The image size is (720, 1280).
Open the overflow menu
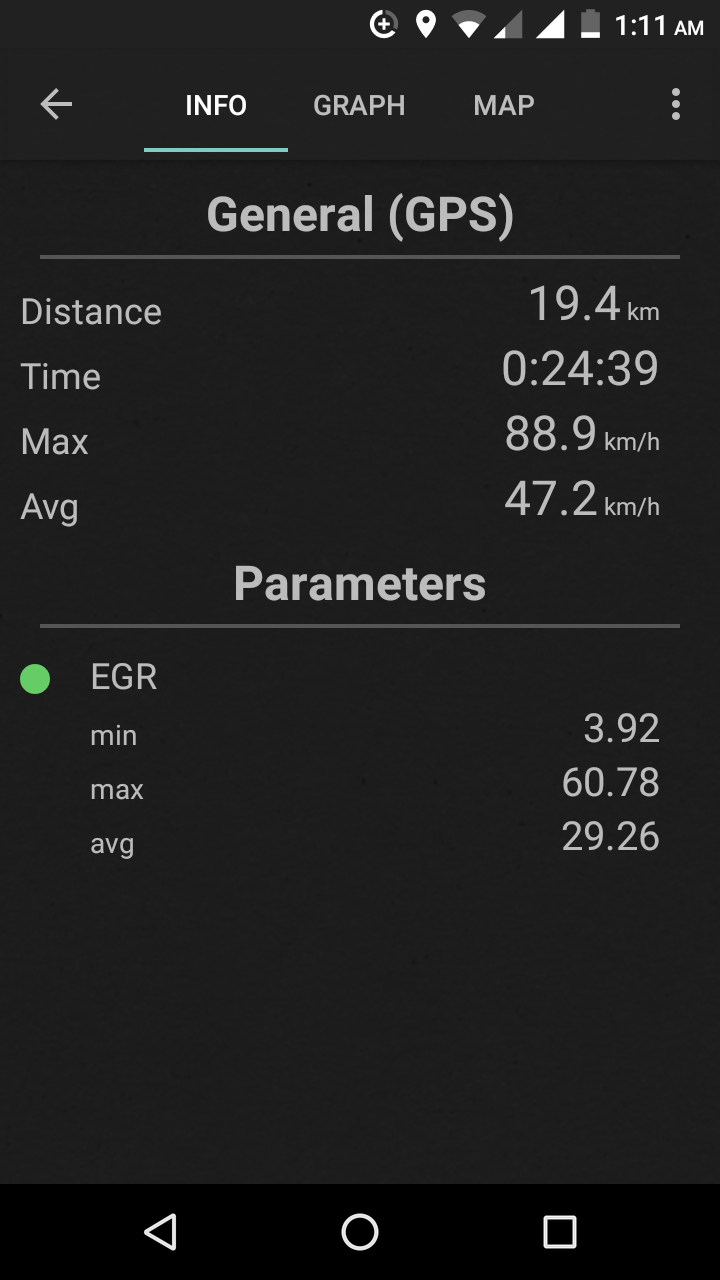(x=676, y=104)
